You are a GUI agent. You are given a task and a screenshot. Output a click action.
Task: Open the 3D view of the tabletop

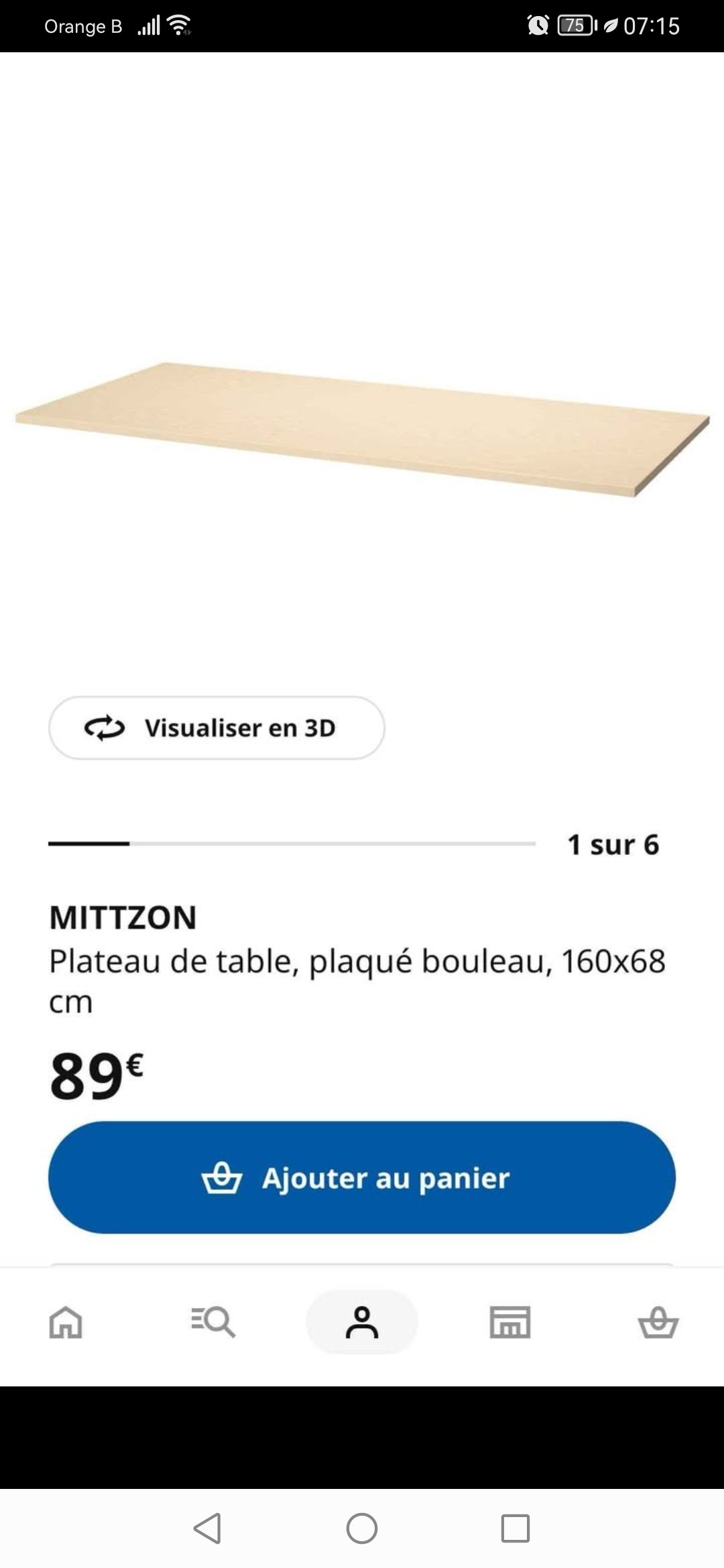coord(217,728)
